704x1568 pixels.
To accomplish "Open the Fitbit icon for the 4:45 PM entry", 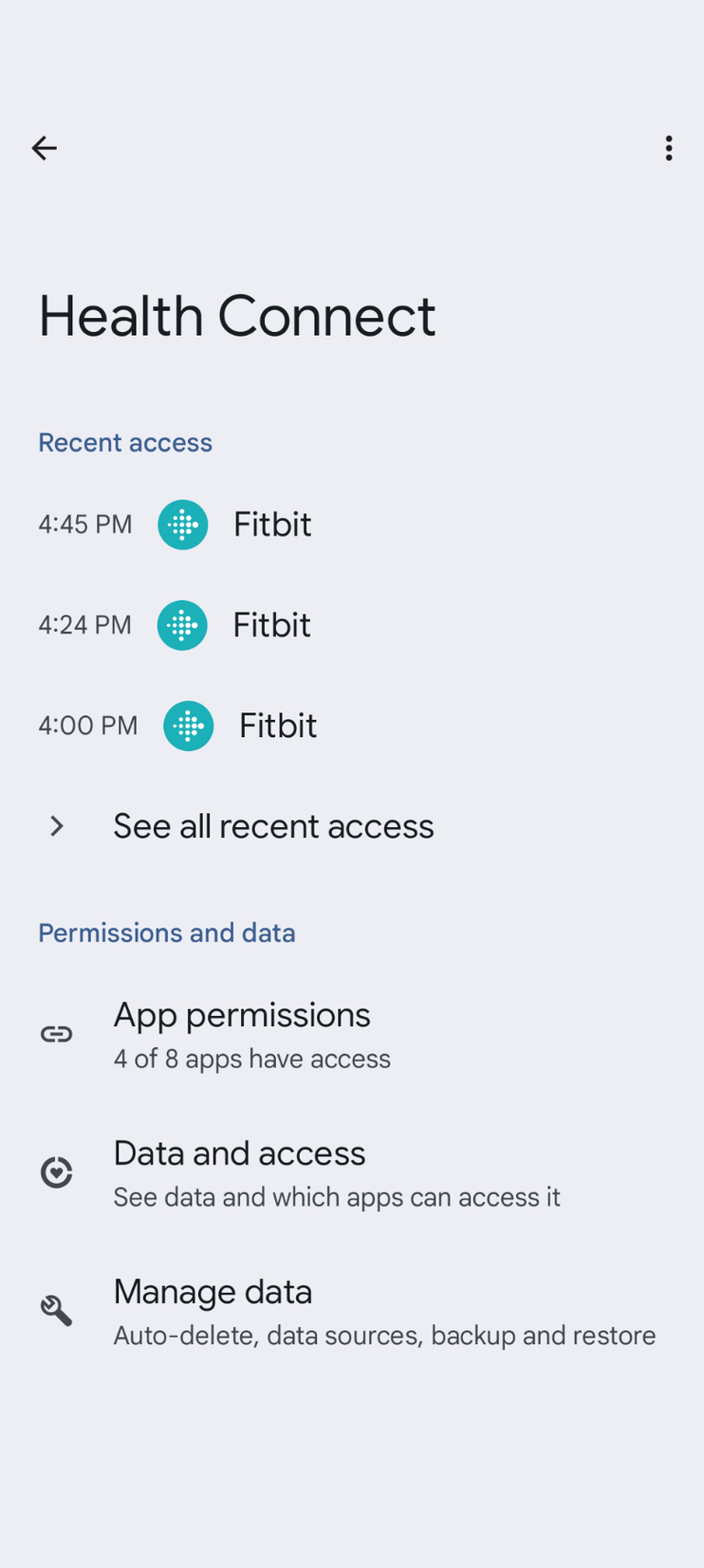I will (x=182, y=524).
